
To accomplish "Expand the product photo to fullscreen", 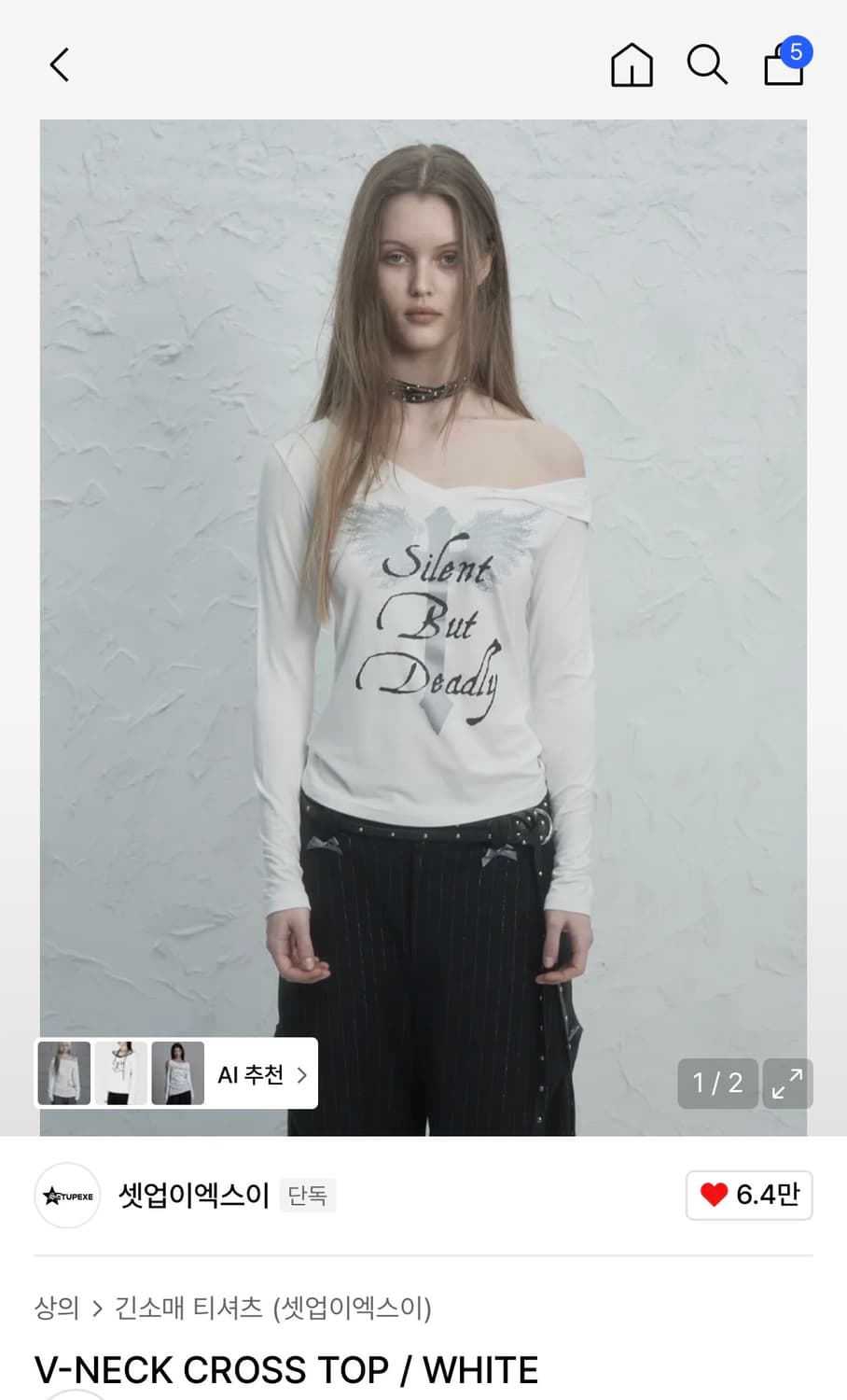I will [788, 1084].
